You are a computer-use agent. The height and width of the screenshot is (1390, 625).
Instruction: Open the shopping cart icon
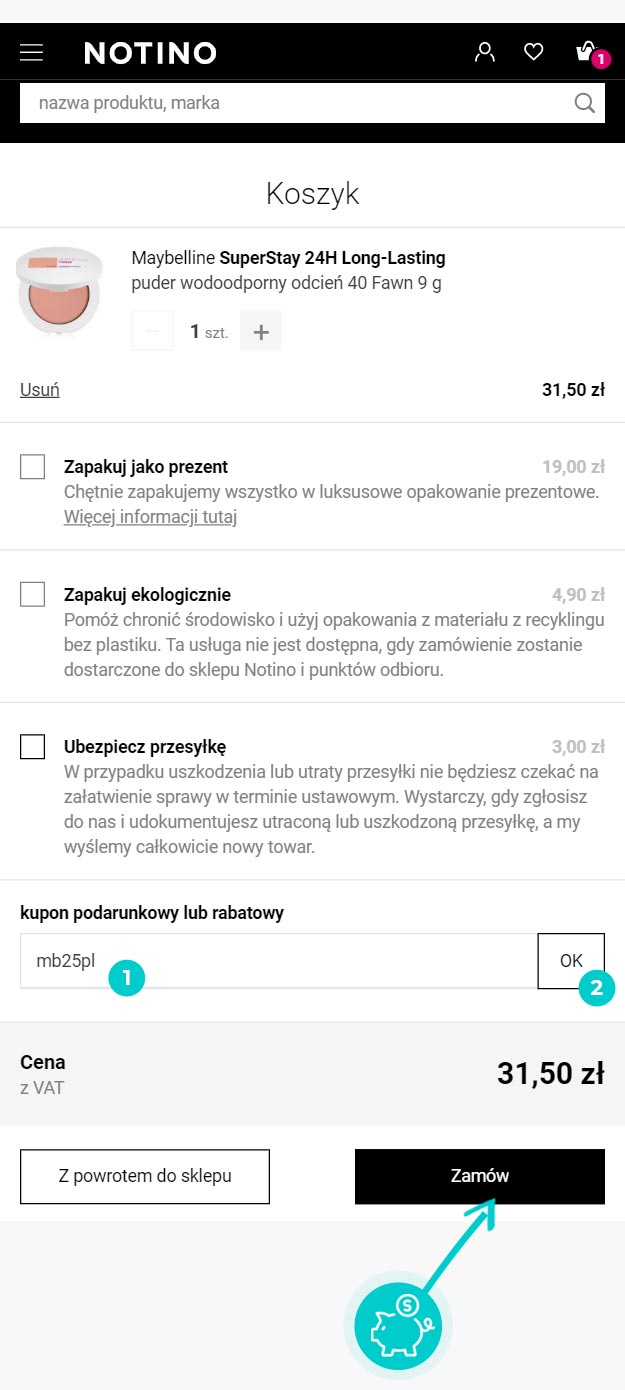589,53
